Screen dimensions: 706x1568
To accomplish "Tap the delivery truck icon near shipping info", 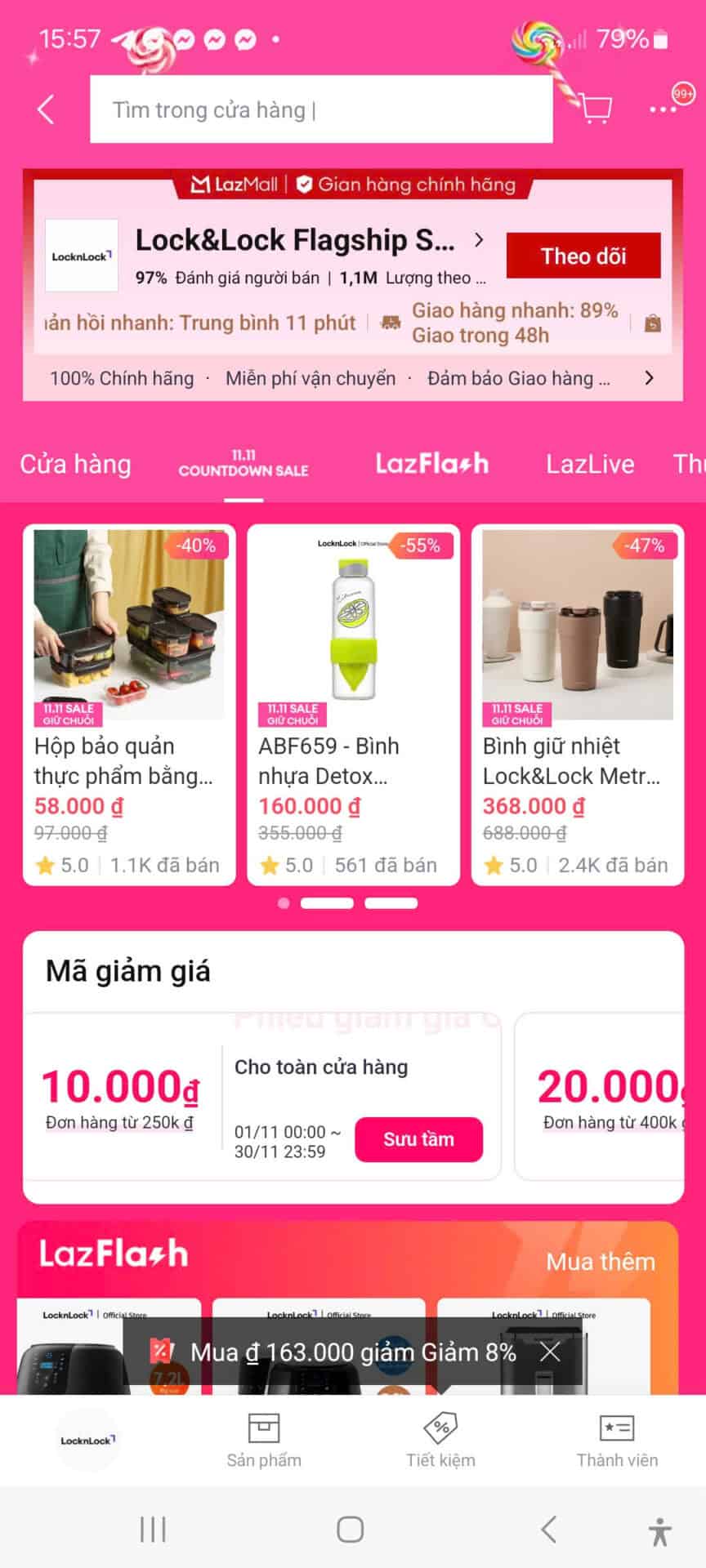I will click(x=391, y=323).
